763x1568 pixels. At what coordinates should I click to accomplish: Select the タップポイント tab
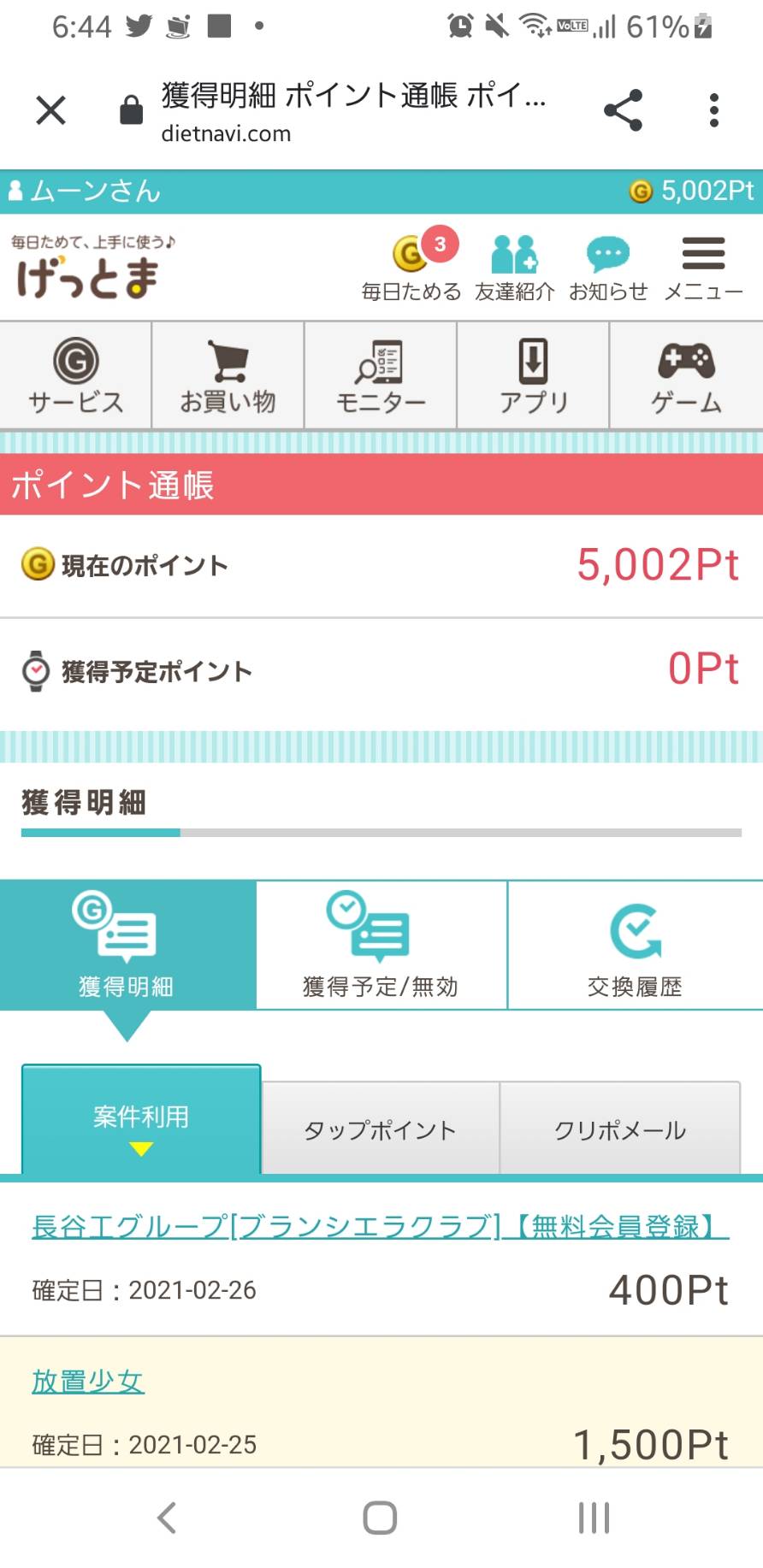(381, 1129)
